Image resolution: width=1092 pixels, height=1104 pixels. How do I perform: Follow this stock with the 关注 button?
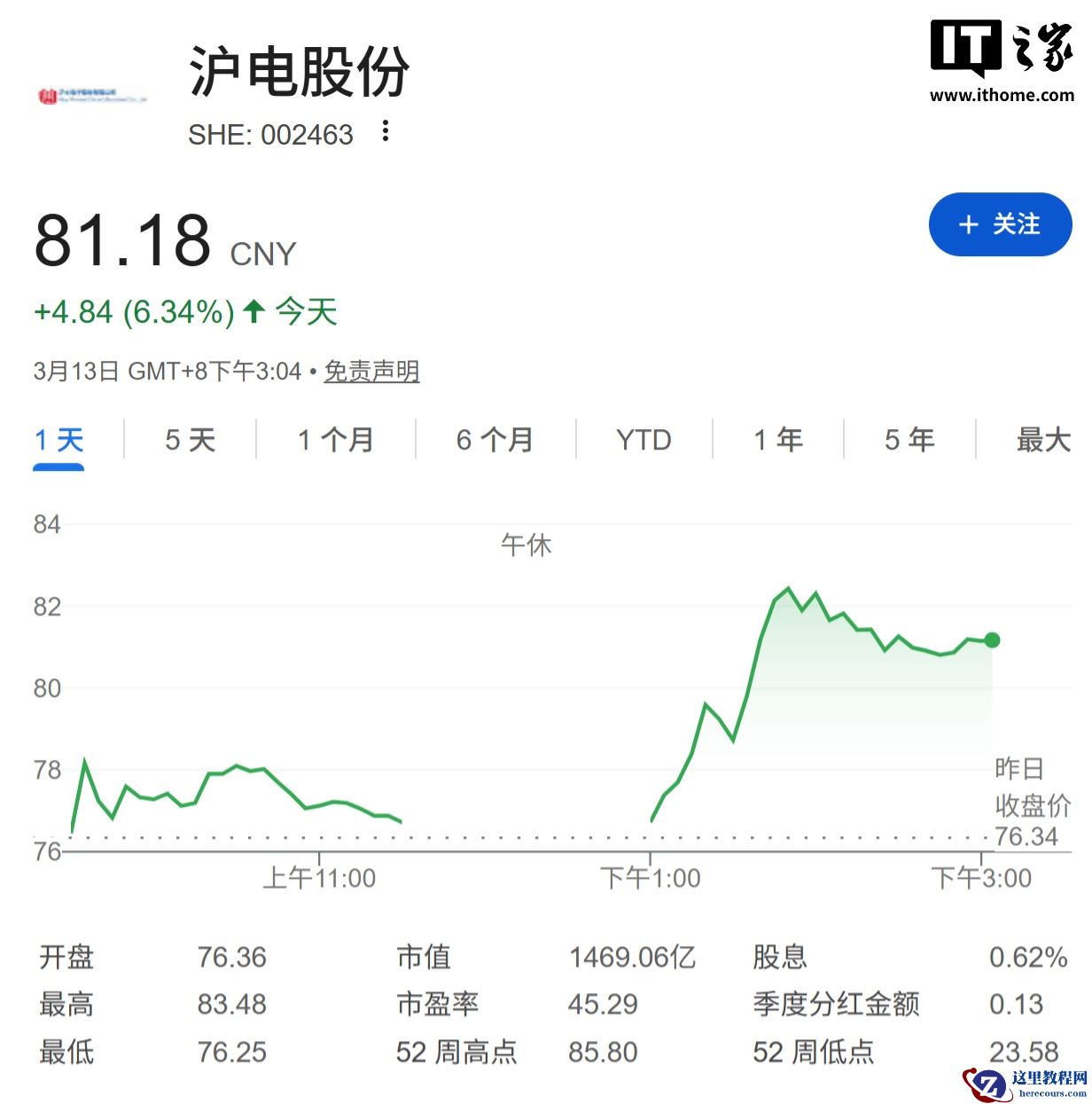[x=1000, y=224]
